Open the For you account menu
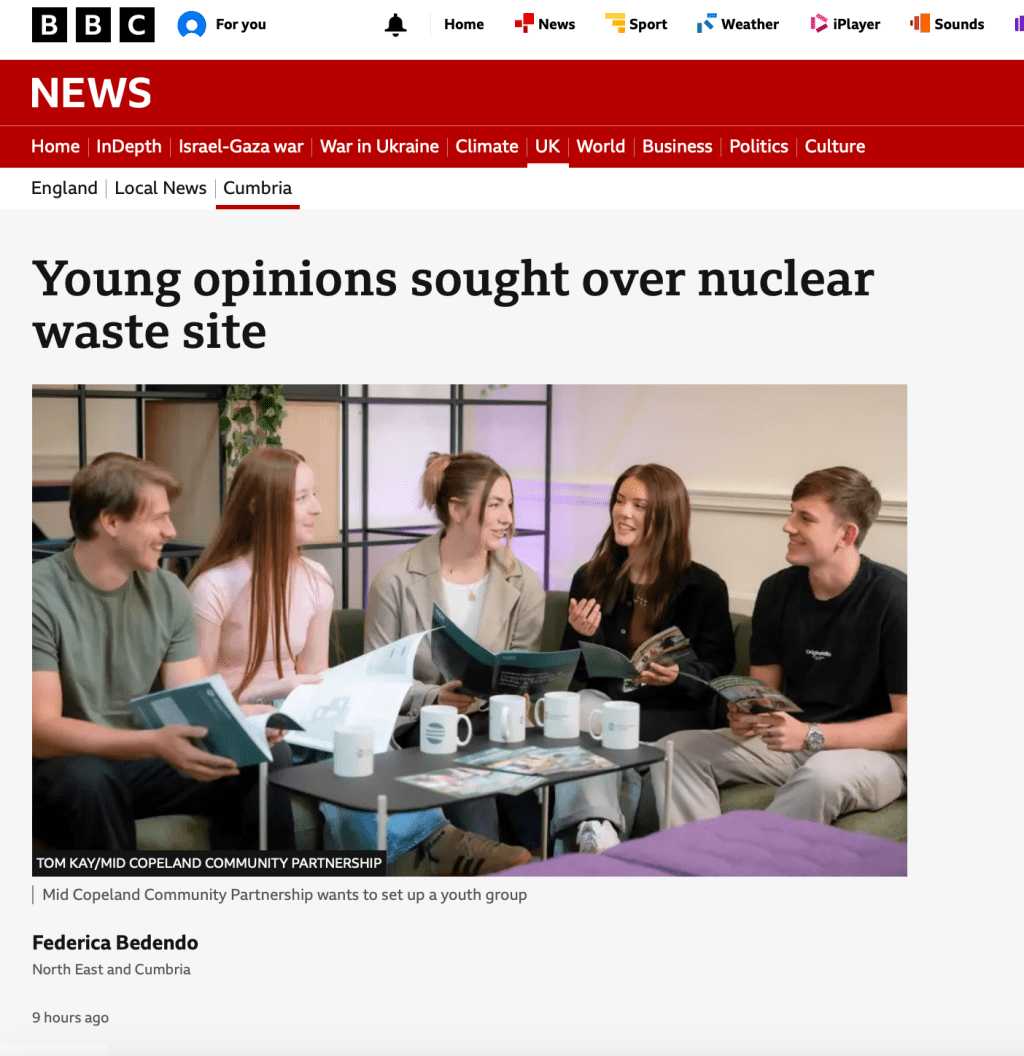 (222, 25)
